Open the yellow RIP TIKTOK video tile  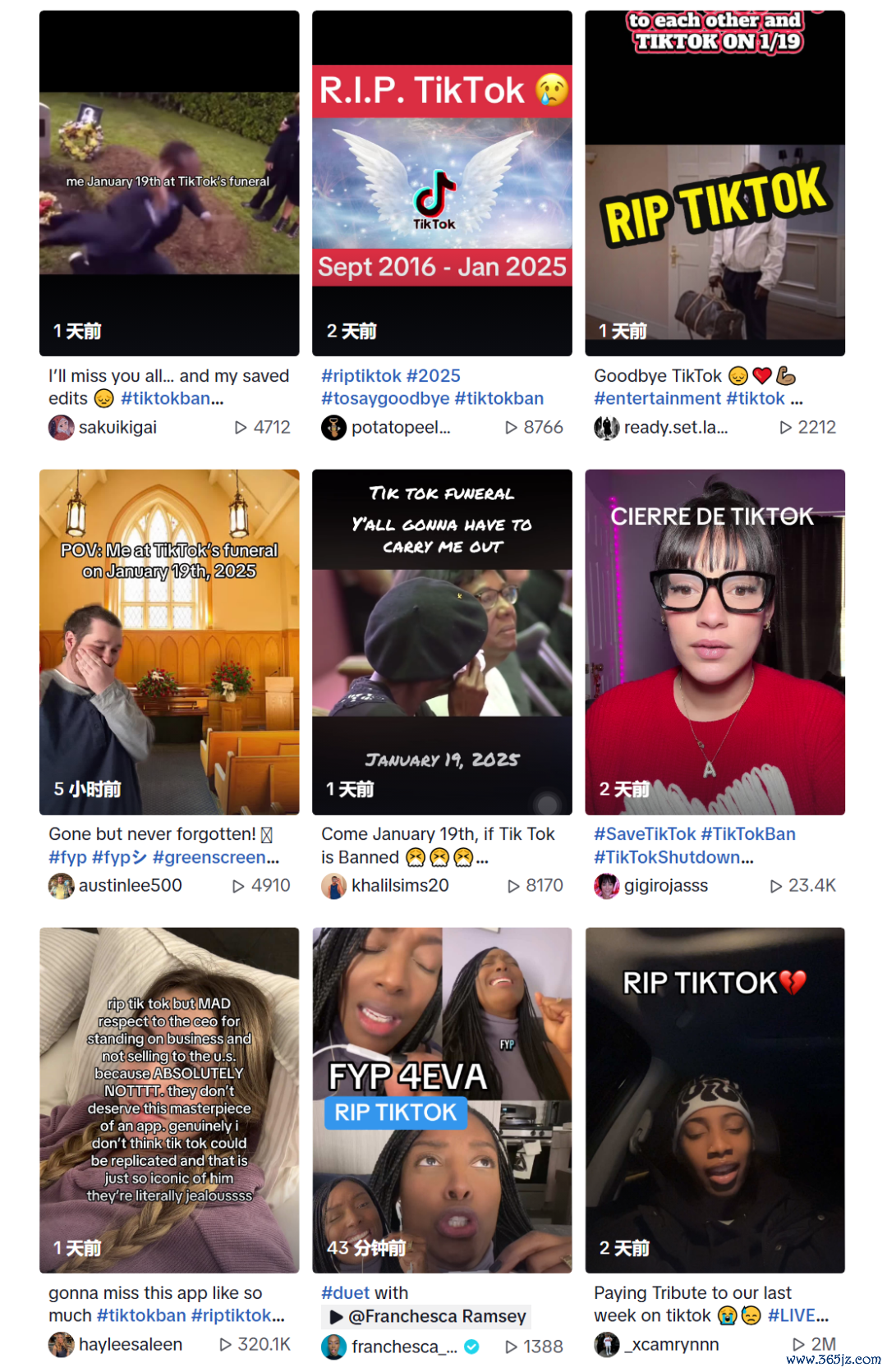tap(715, 183)
